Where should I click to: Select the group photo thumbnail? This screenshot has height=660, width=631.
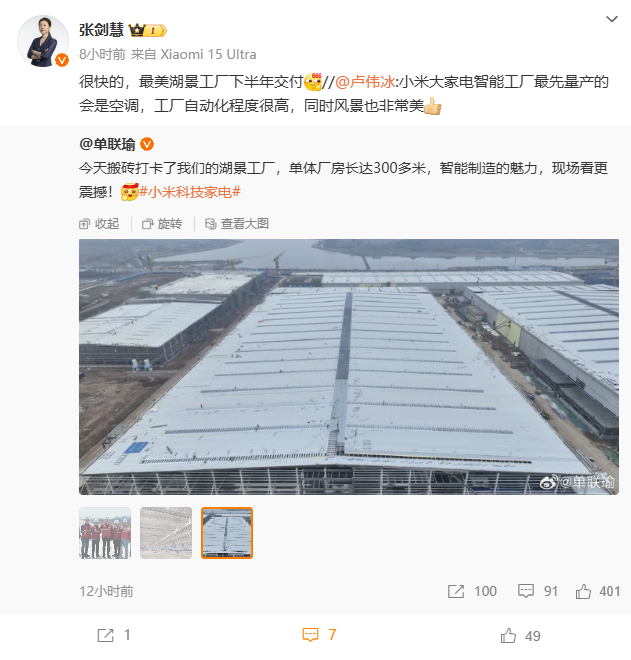click(x=105, y=533)
